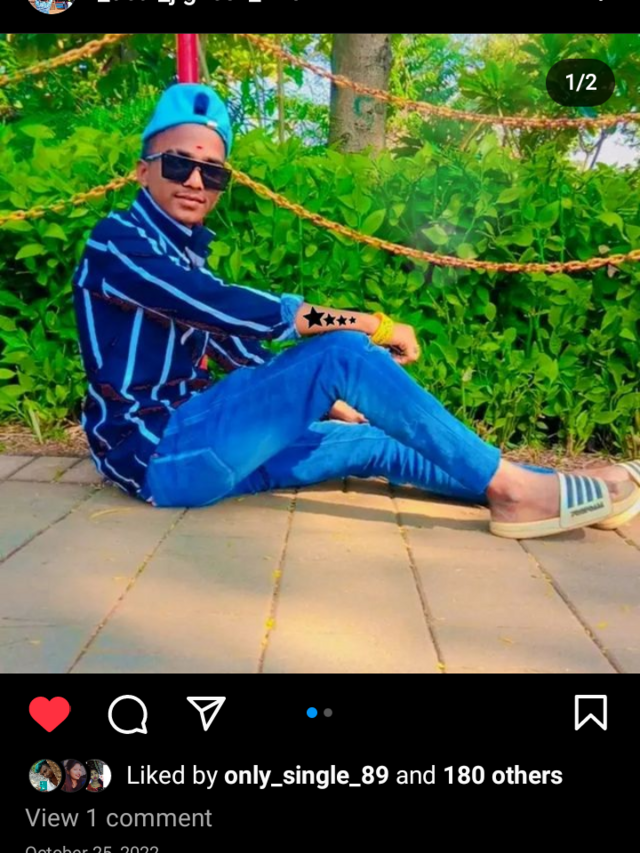View the list of 180 others who liked
This screenshot has width=640, height=853.
click(x=502, y=775)
